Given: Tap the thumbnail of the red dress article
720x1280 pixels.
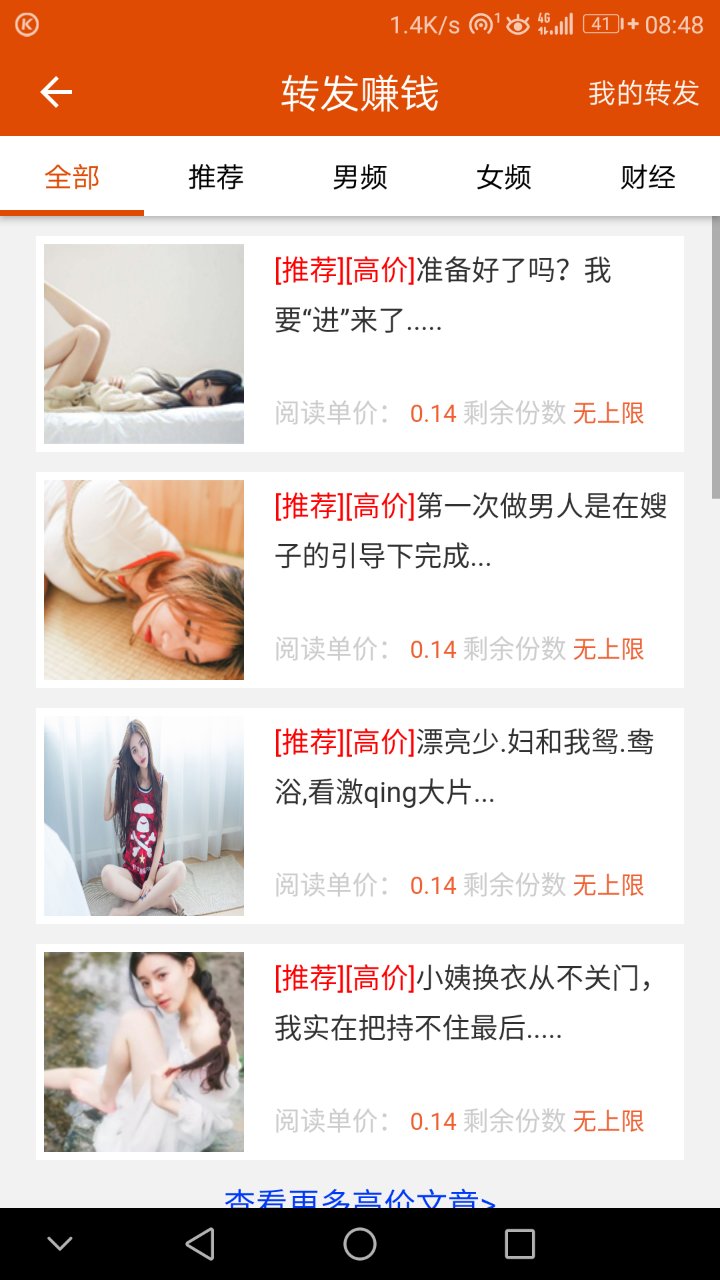Looking at the screenshot, I should [143, 815].
